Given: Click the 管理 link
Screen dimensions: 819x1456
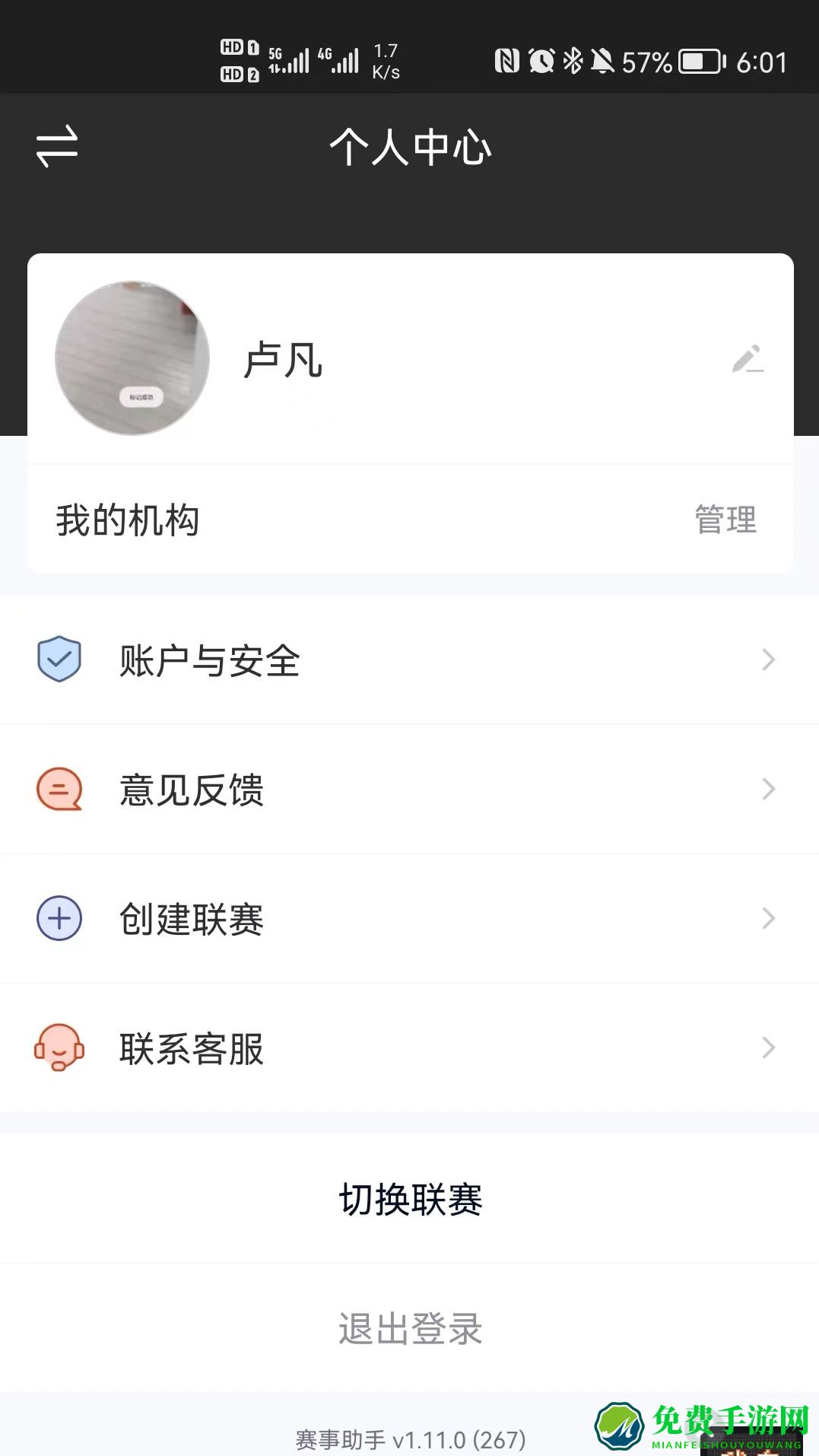Looking at the screenshot, I should [x=724, y=518].
